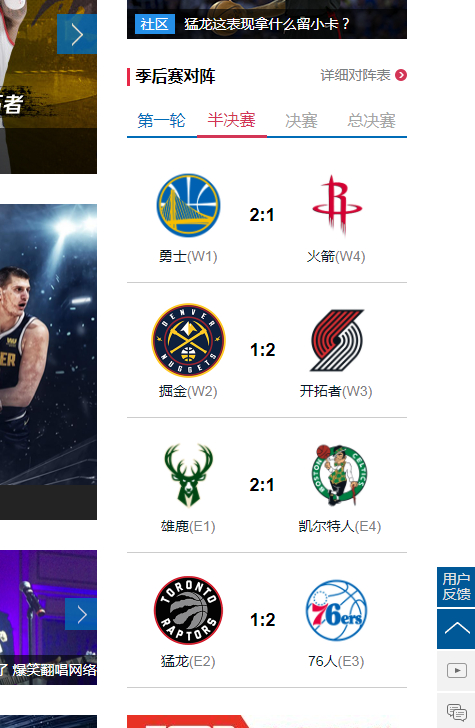Screen dimensions: 475x728
Task: Open the 掘金 vs 开拓者 matchup
Action: coord(267,350)
